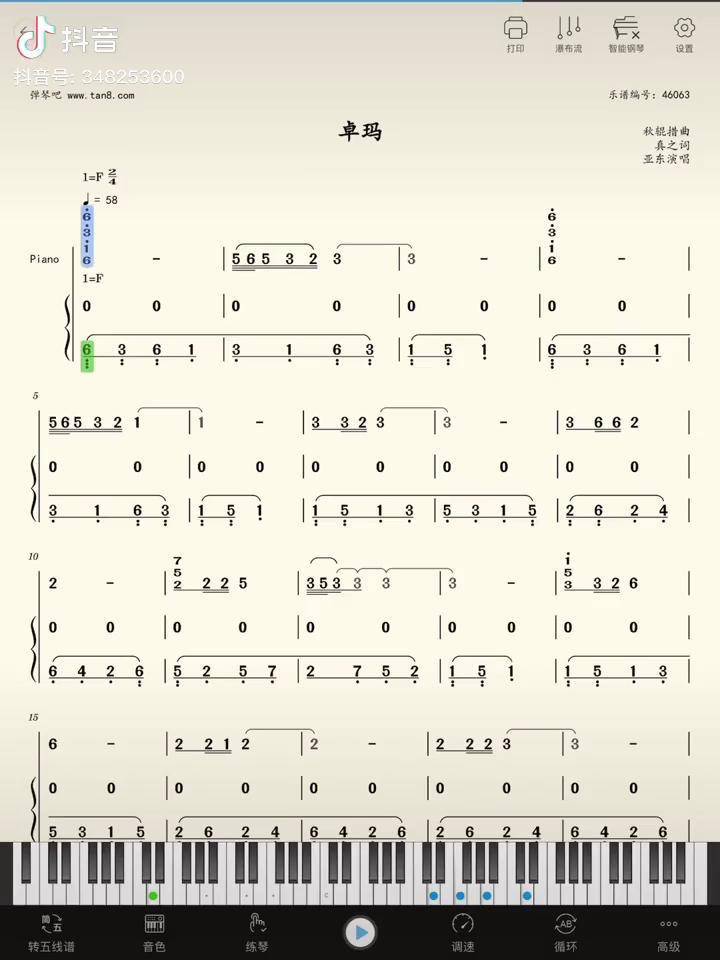Open the print (打印) option
Viewport: 720px width, 960px height.
[515, 33]
